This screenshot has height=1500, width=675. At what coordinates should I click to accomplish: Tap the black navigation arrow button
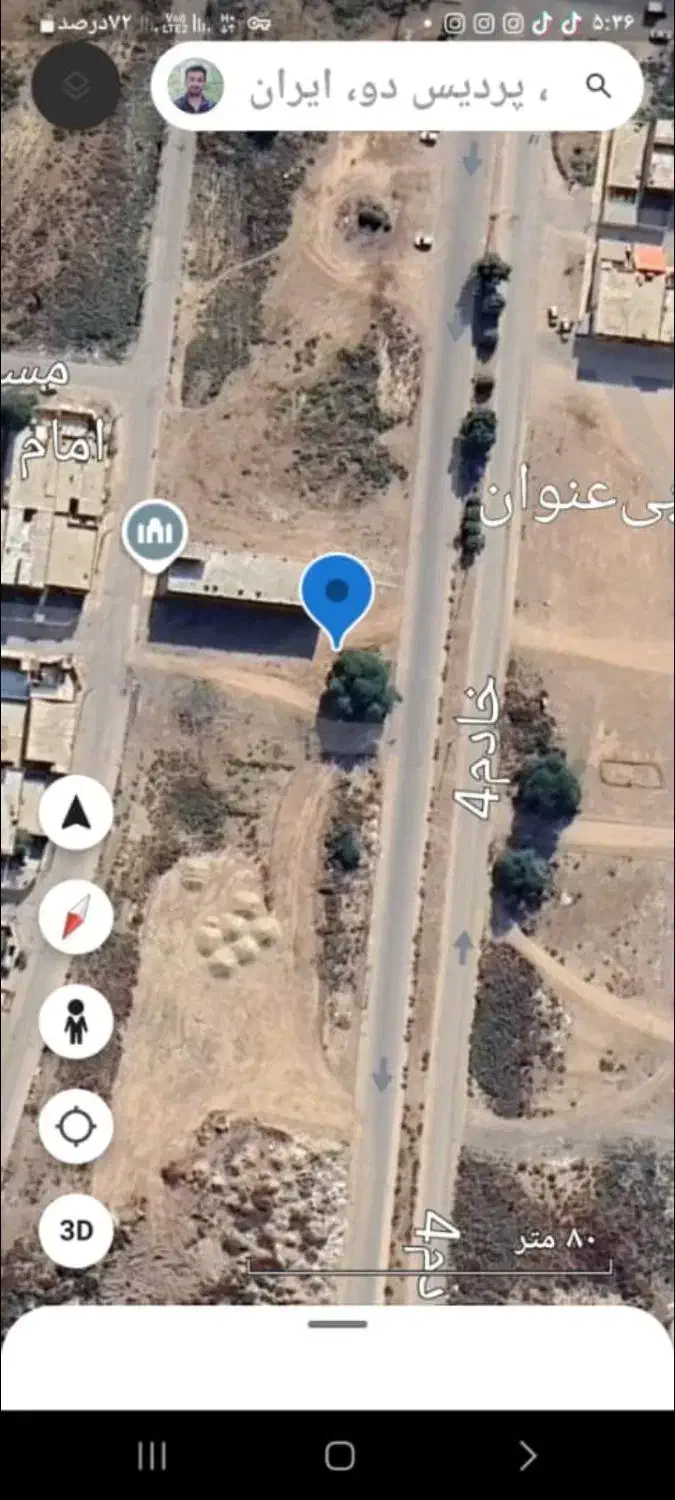click(x=76, y=814)
